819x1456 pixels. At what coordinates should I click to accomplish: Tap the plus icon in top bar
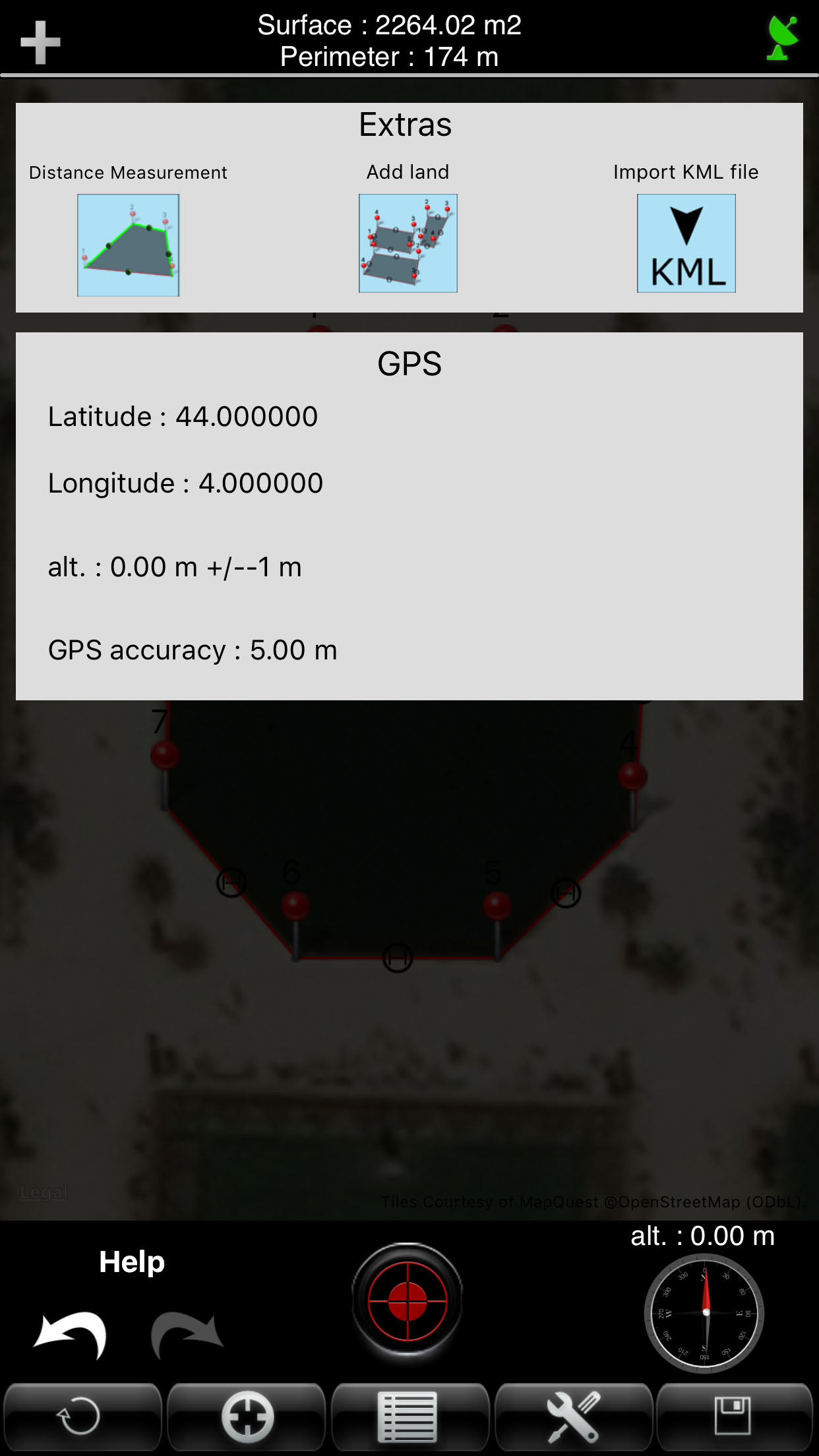pyautogui.click(x=40, y=42)
